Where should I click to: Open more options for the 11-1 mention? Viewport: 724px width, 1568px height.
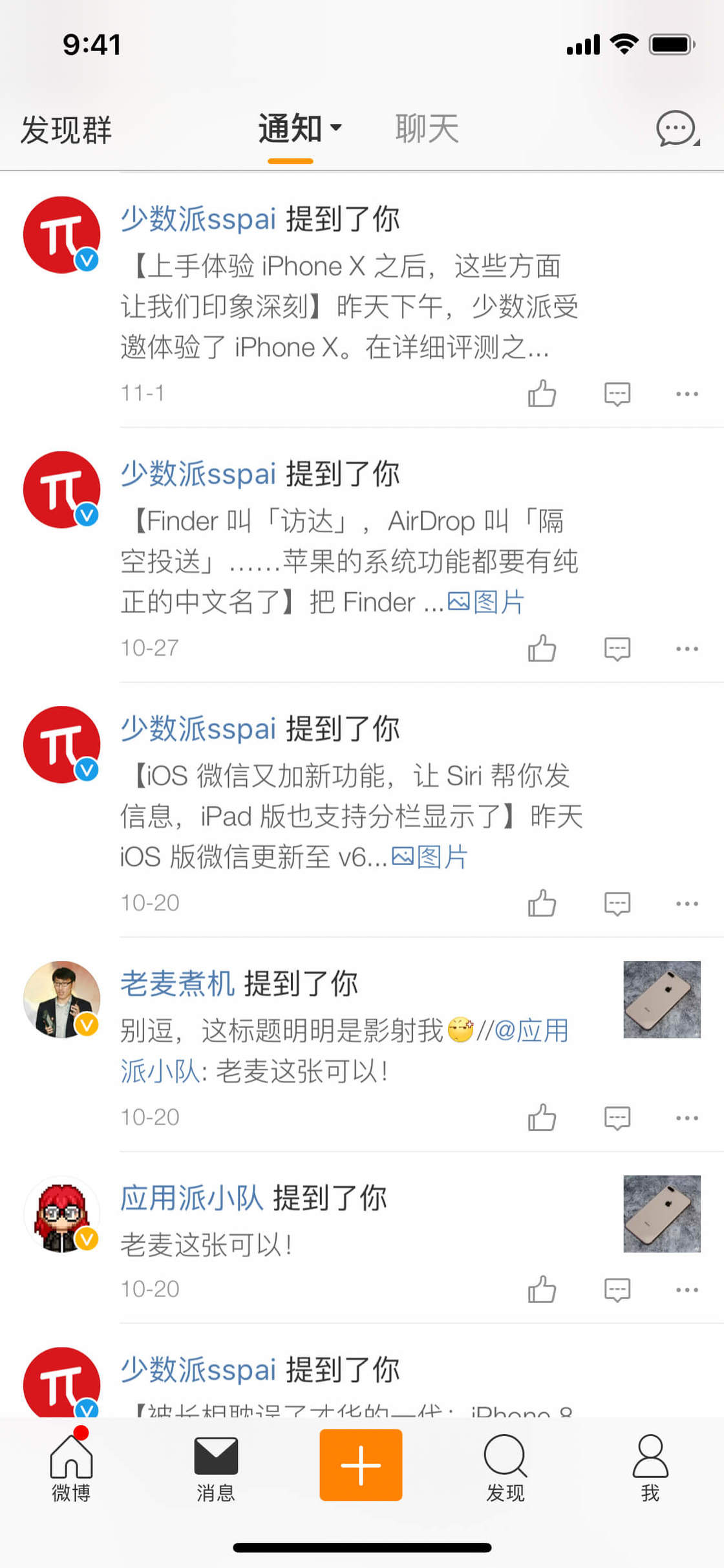point(687,394)
